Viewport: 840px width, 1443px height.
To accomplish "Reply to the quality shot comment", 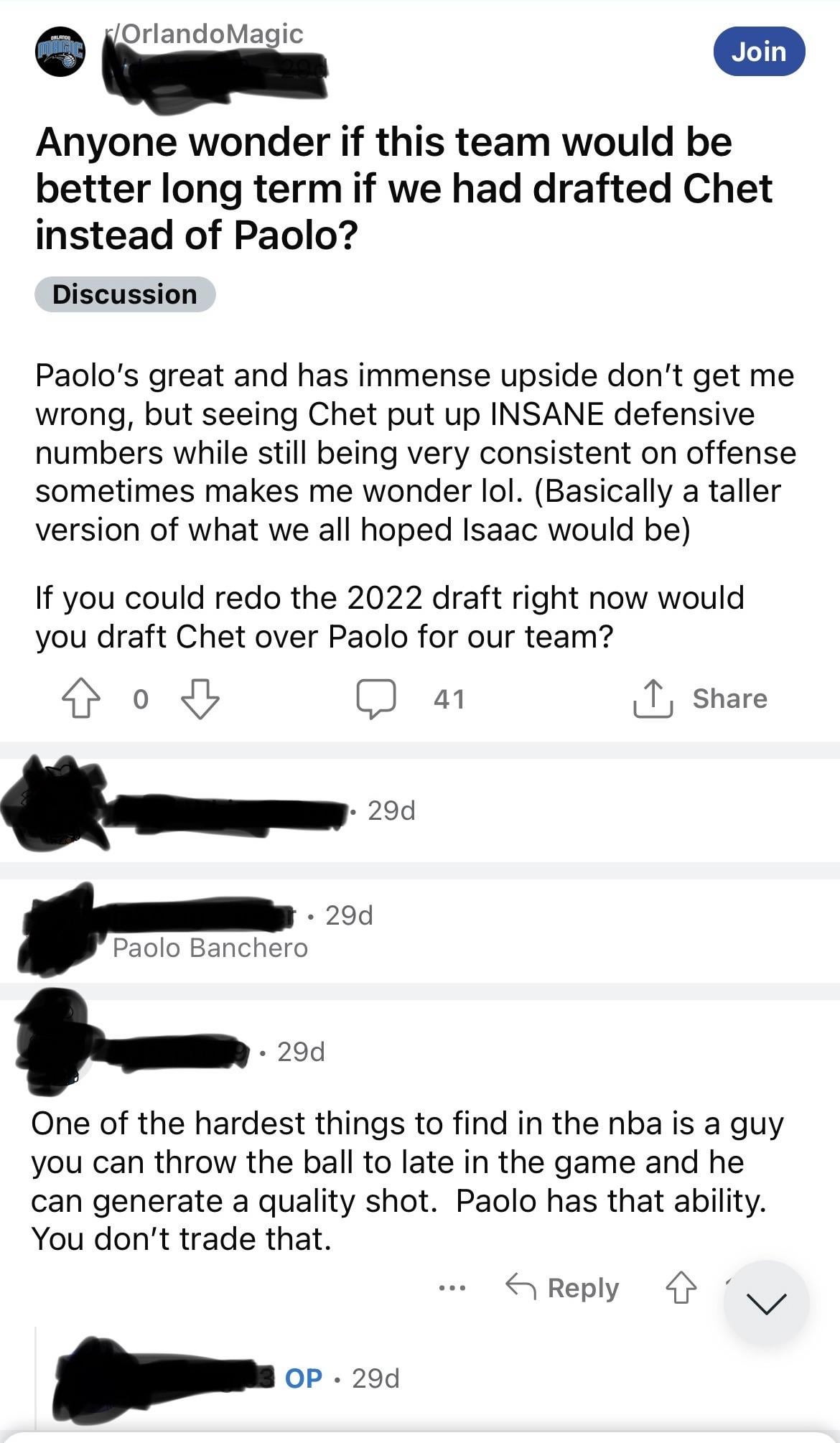I will click(x=563, y=1288).
